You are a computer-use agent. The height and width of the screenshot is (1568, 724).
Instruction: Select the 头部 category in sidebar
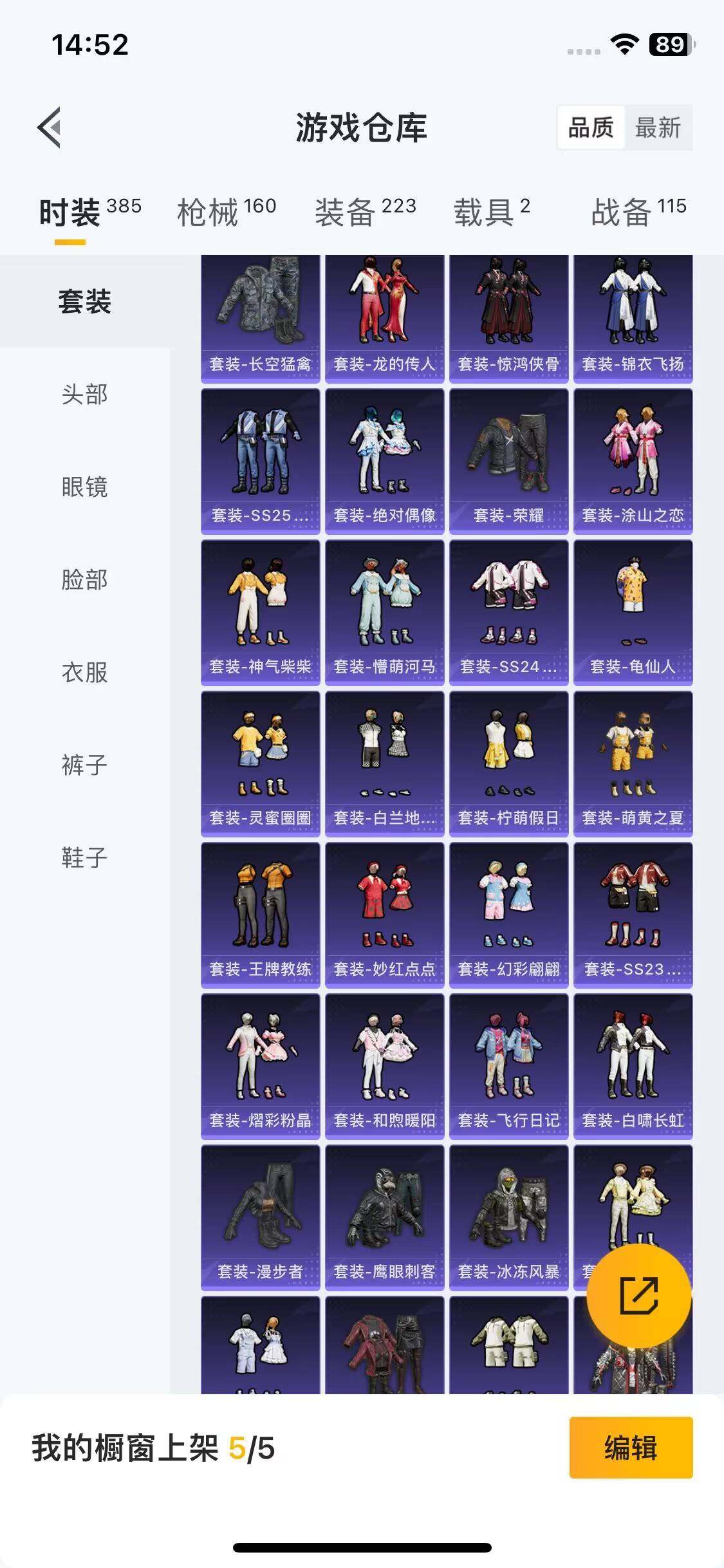coord(85,394)
